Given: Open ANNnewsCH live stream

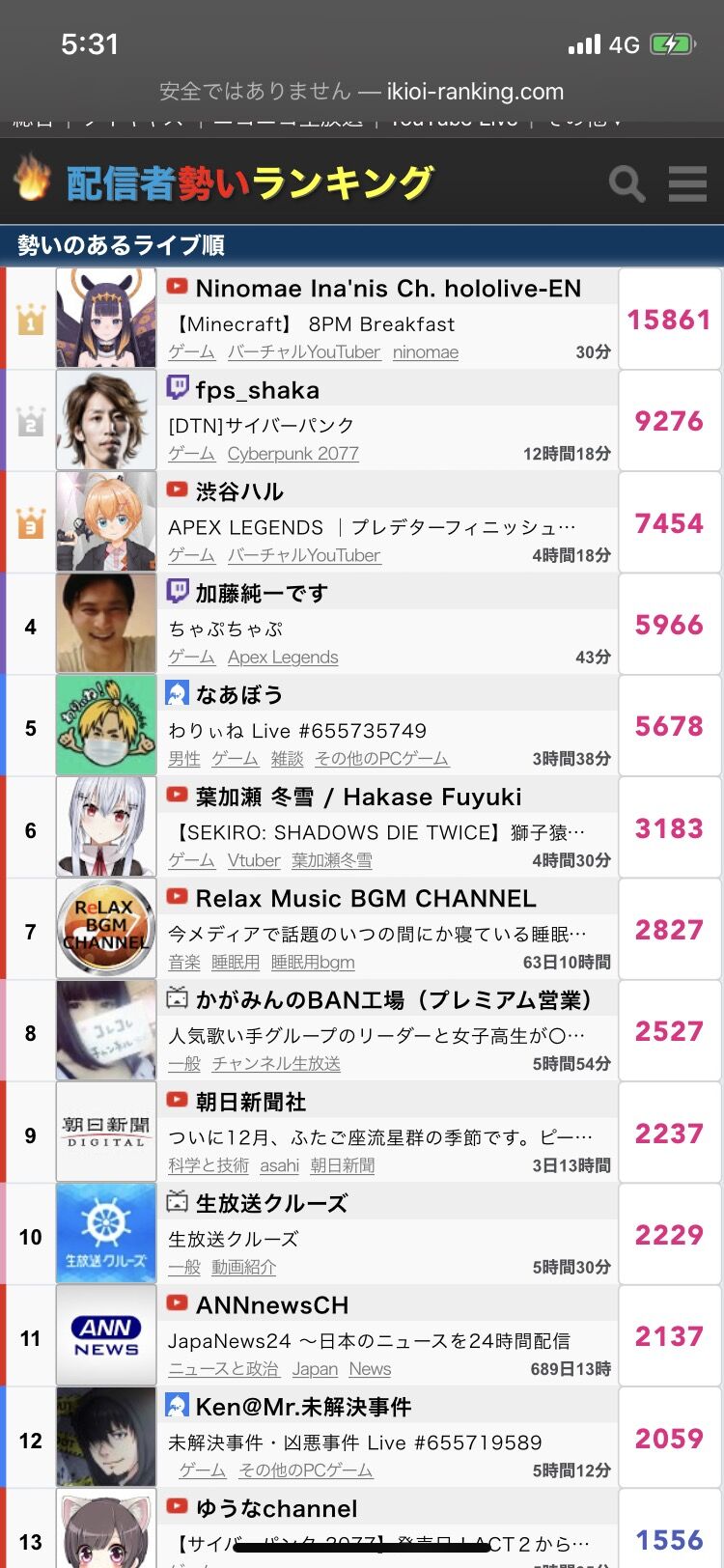Looking at the screenshot, I should click(271, 1305).
